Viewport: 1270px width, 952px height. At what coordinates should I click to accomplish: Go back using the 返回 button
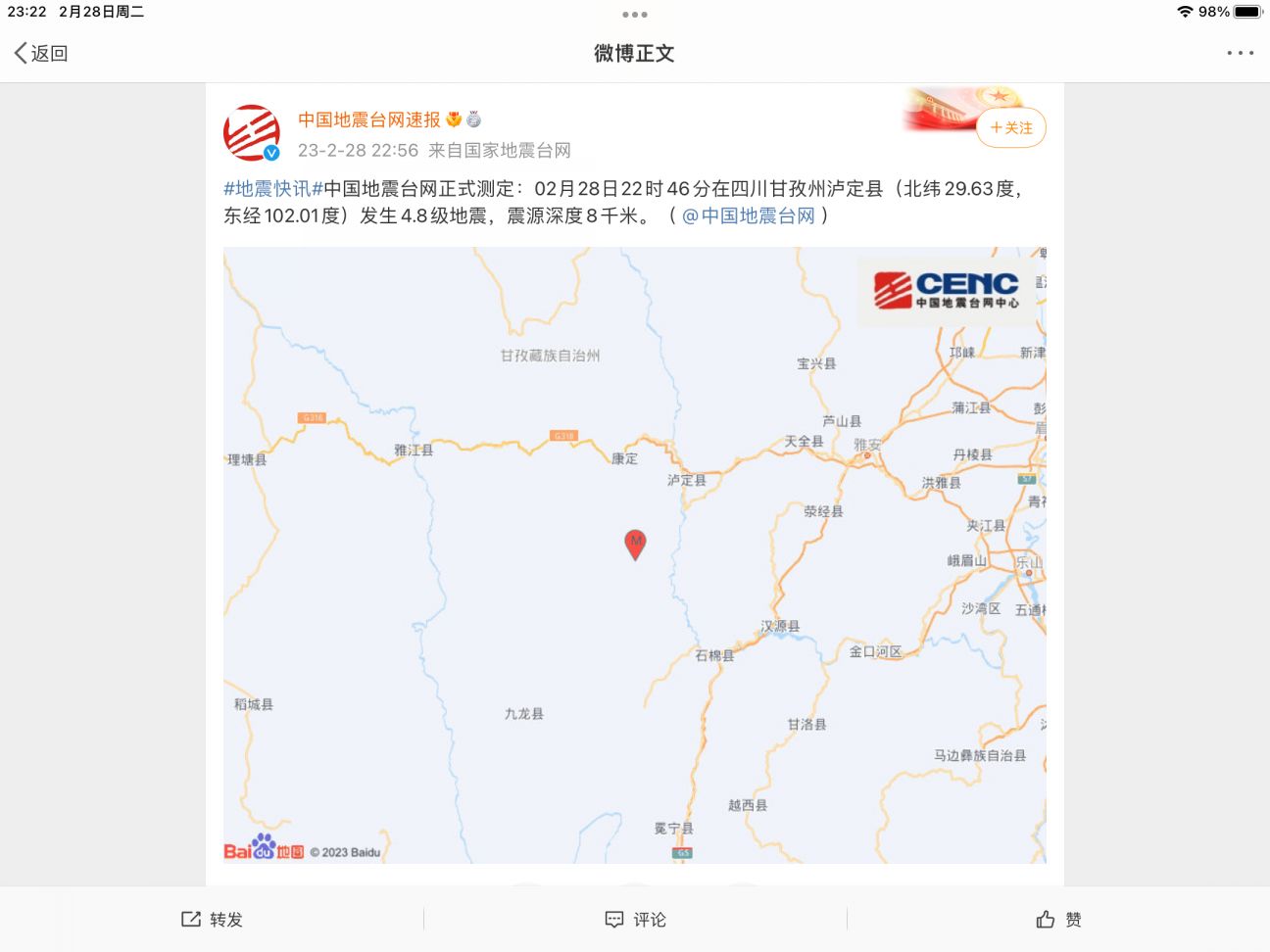[41, 53]
